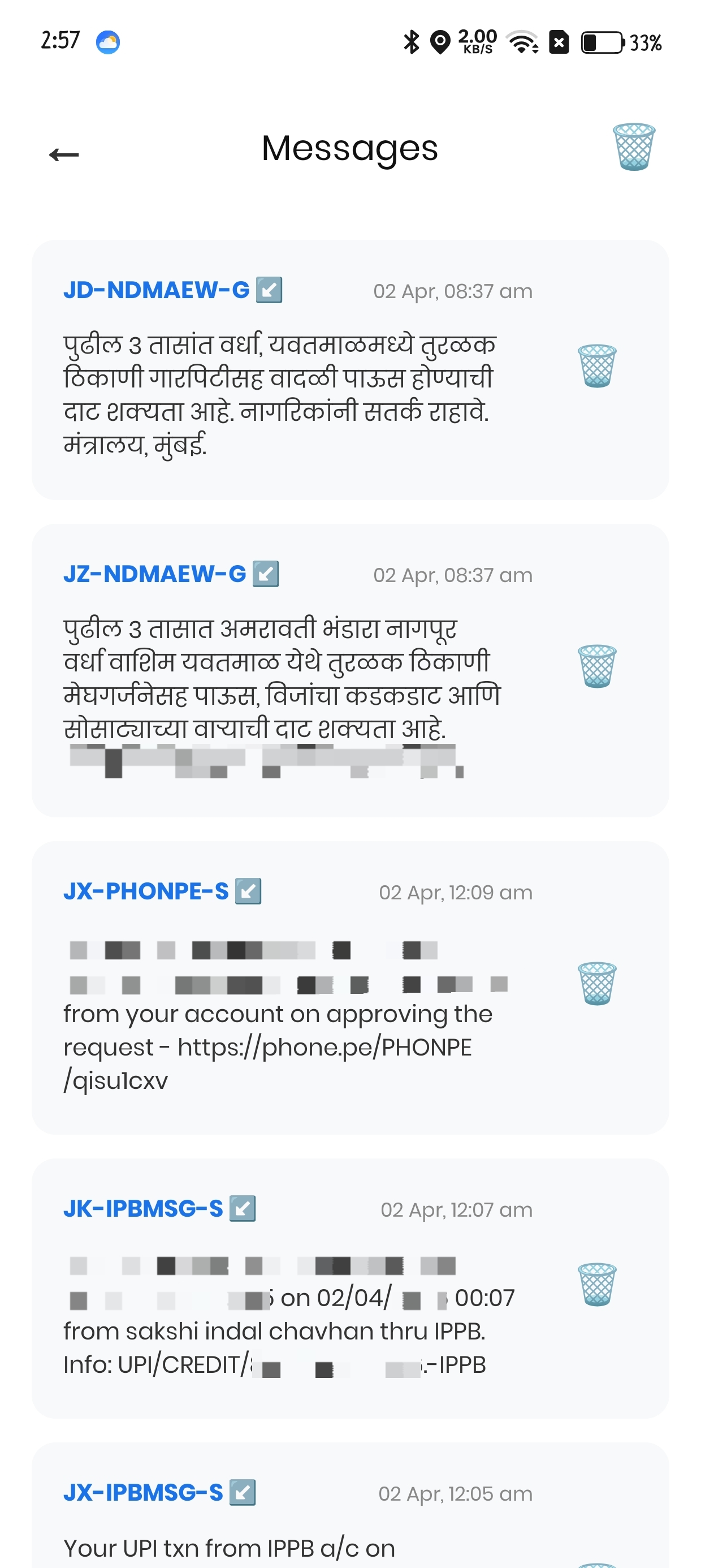This screenshot has width=701, height=1568.
Task: Tap the received-message arrow badge beside JD-NDMAEW-G
Action: coord(270,290)
